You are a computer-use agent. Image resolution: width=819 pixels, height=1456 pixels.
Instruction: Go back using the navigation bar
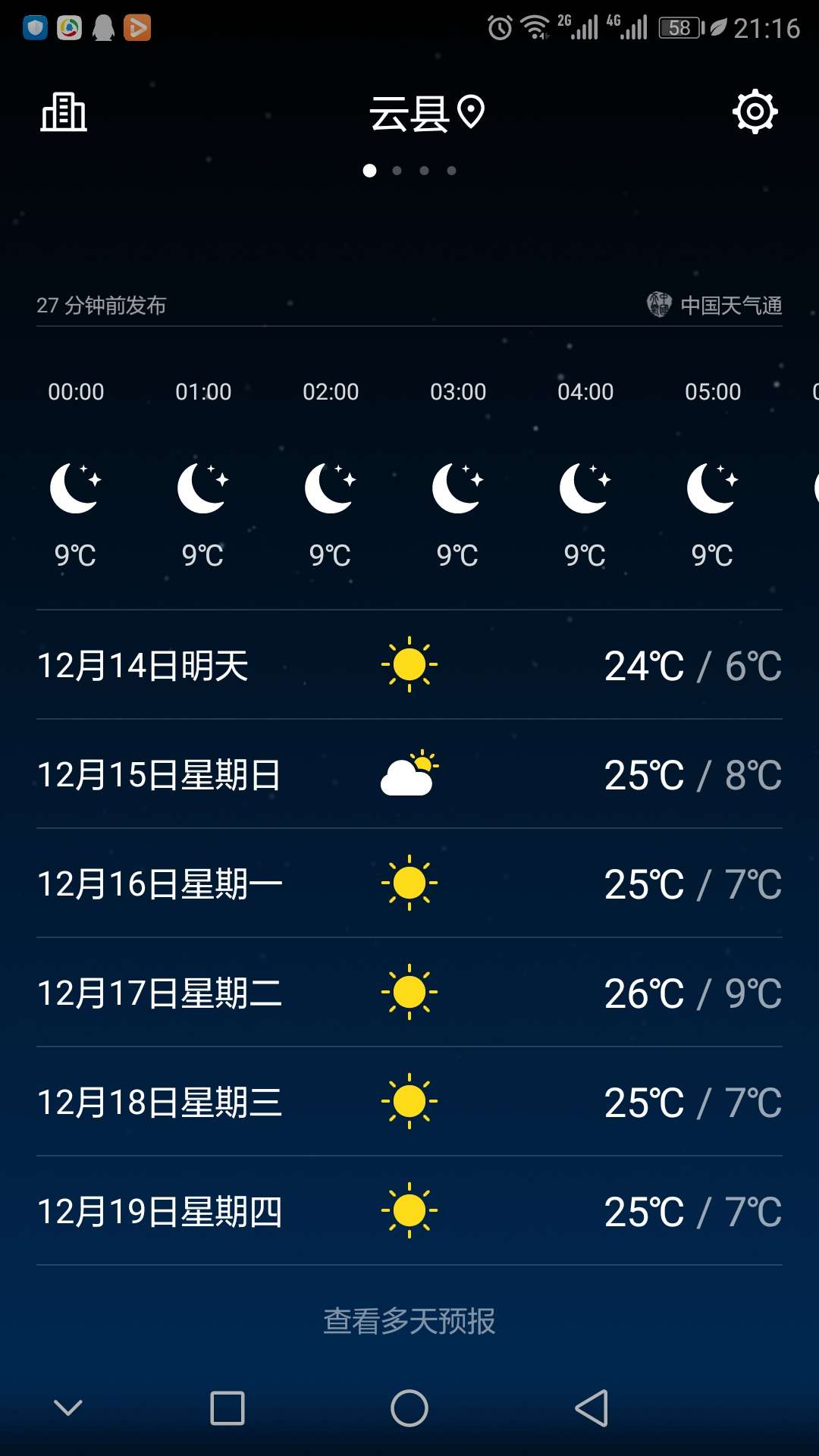(x=591, y=1408)
